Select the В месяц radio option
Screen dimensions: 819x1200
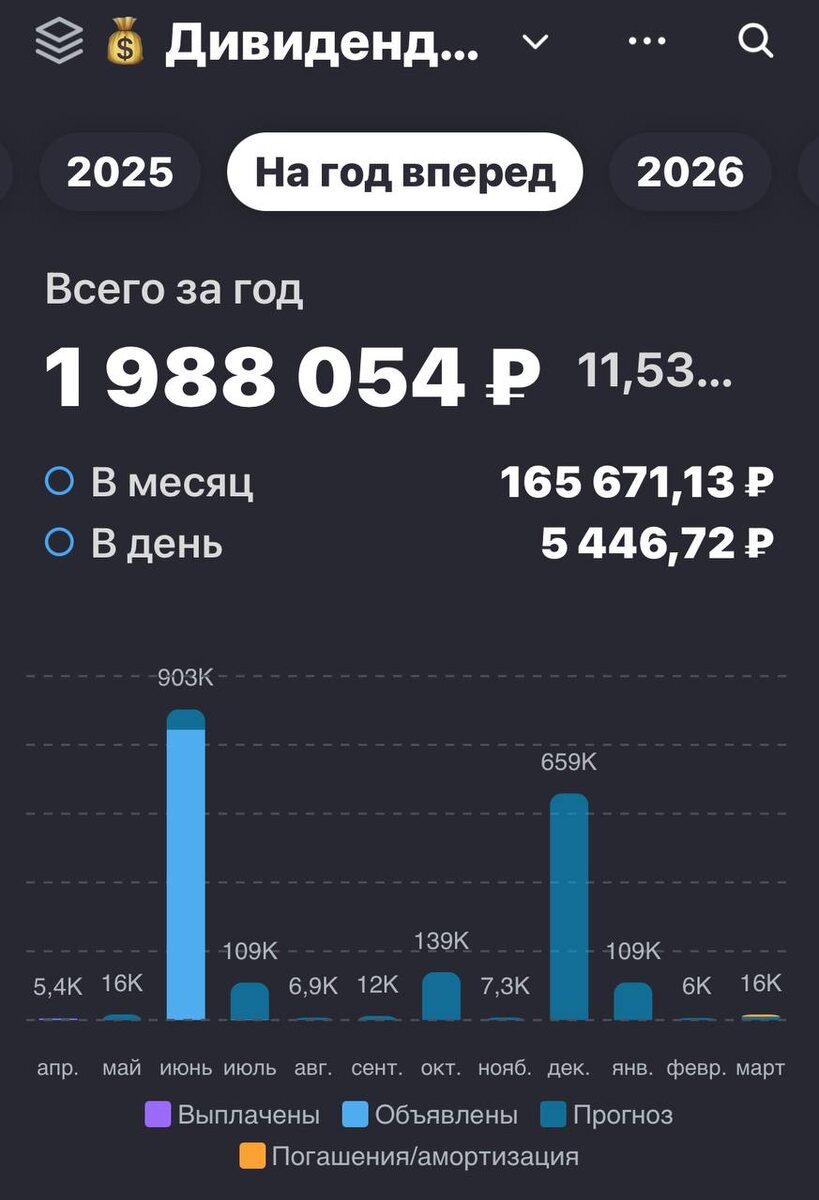[63, 482]
